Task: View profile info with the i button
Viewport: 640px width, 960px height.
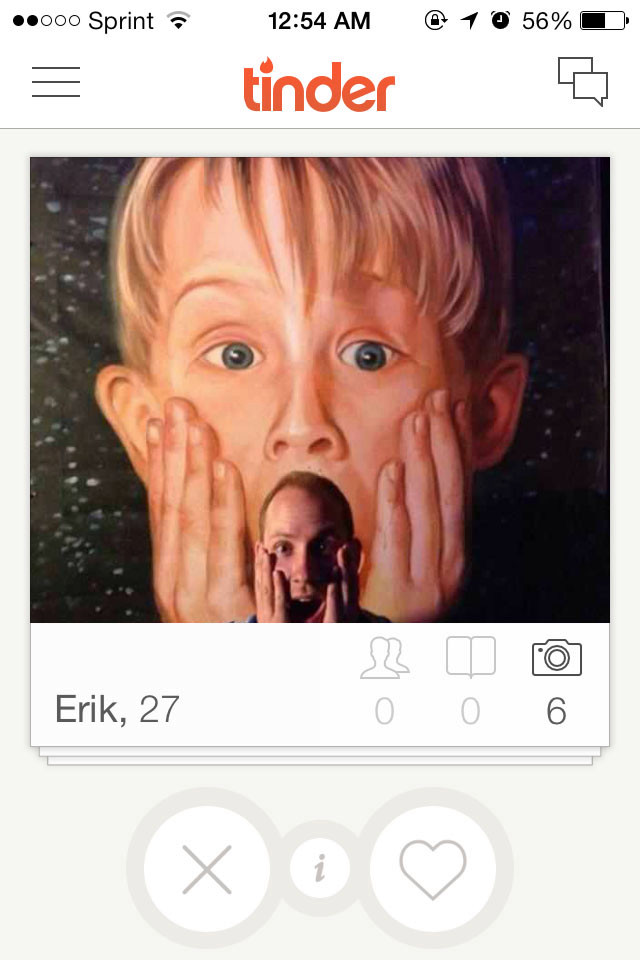Action: [x=320, y=869]
